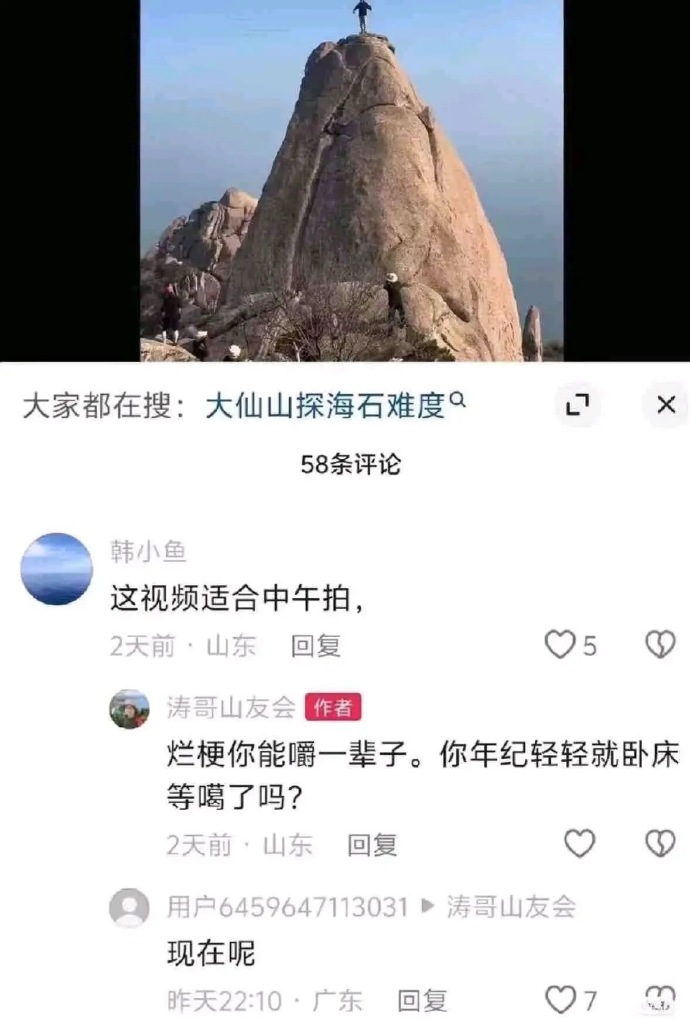Like the 现在呢 comment
Image resolution: width=690 pixels, height=1019 pixels.
point(561,998)
